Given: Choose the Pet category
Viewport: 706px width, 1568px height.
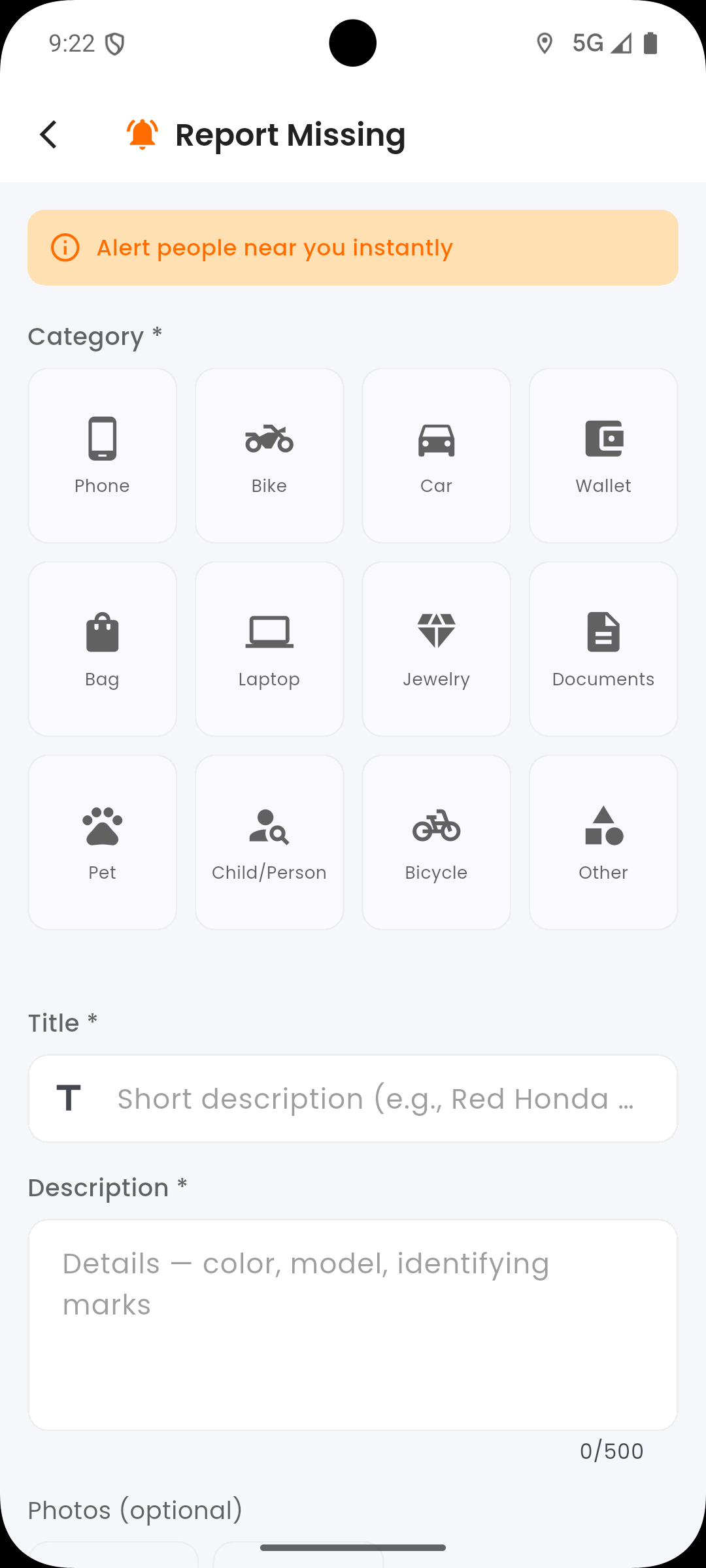Looking at the screenshot, I should coord(103,842).
